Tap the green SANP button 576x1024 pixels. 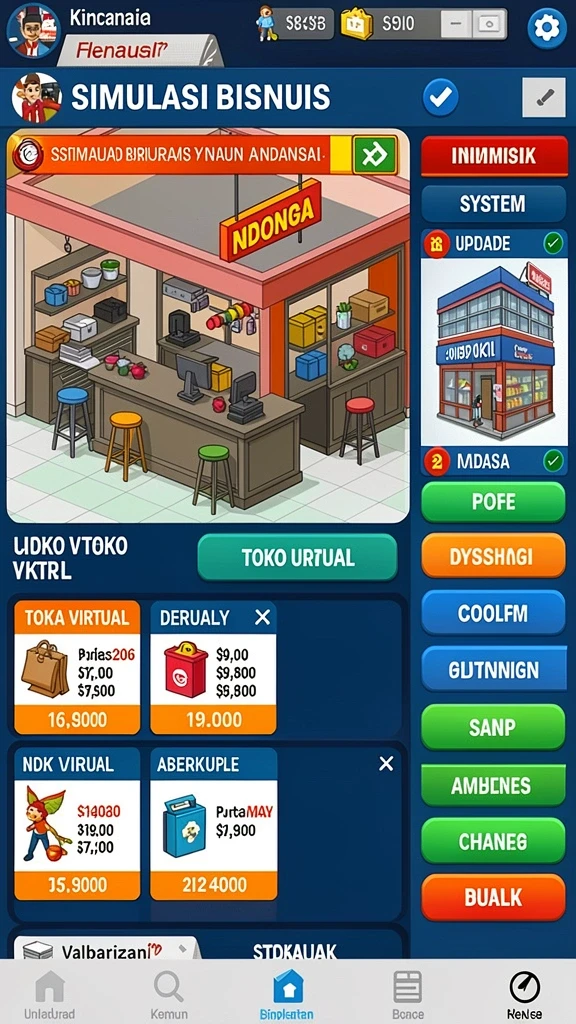[493, 727]
